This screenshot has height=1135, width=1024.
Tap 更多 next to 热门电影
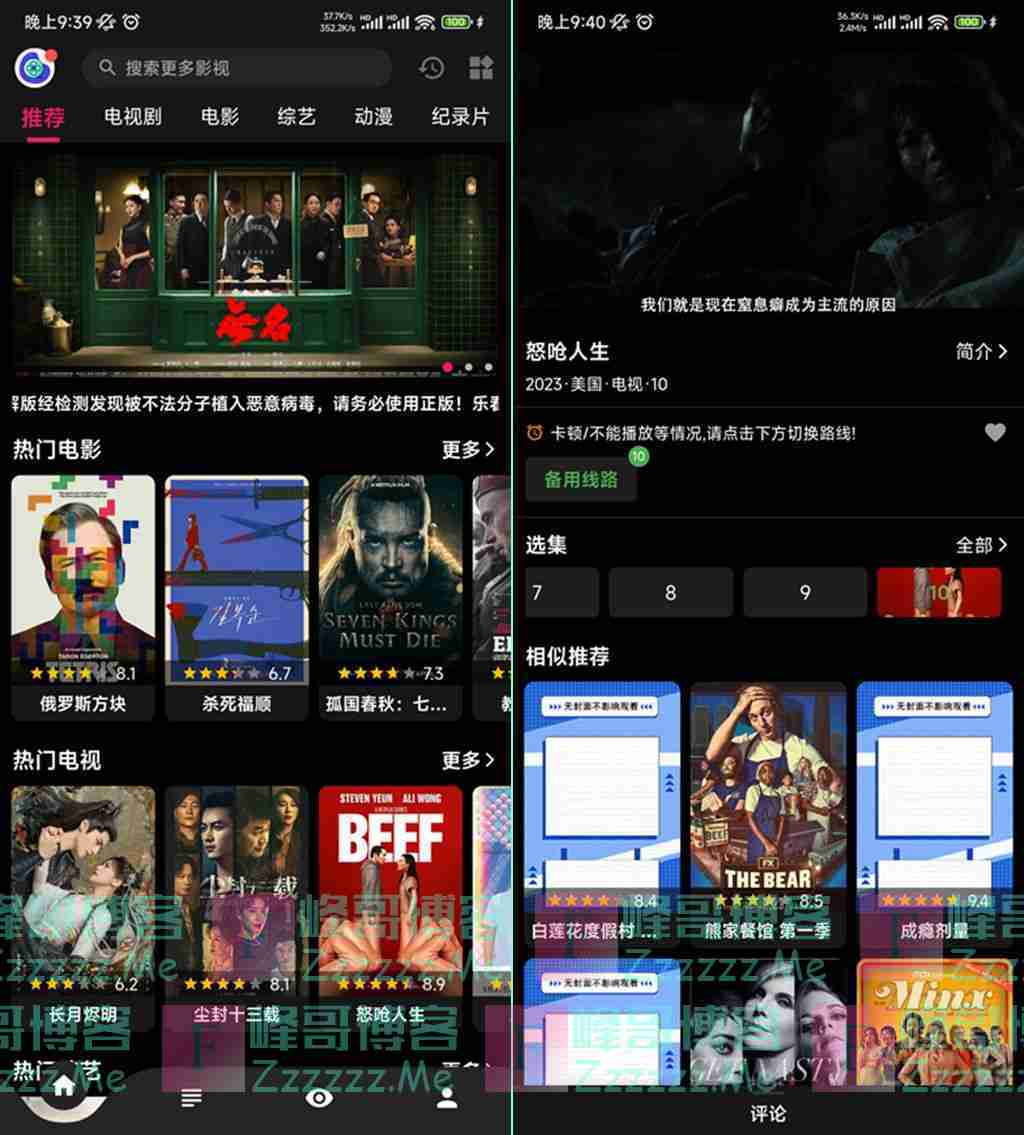click(468, 450)
